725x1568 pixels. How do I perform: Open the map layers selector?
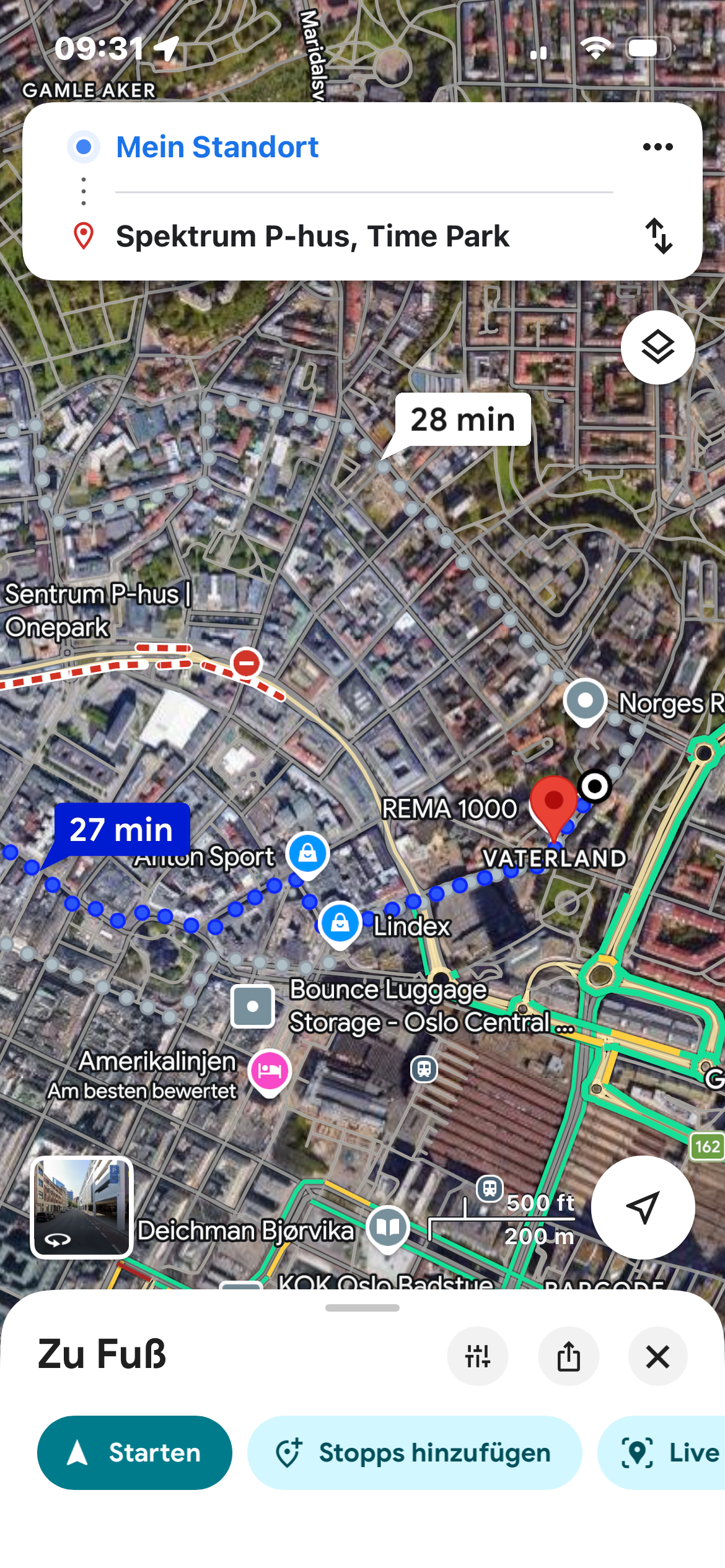click(x=658, y=347)
